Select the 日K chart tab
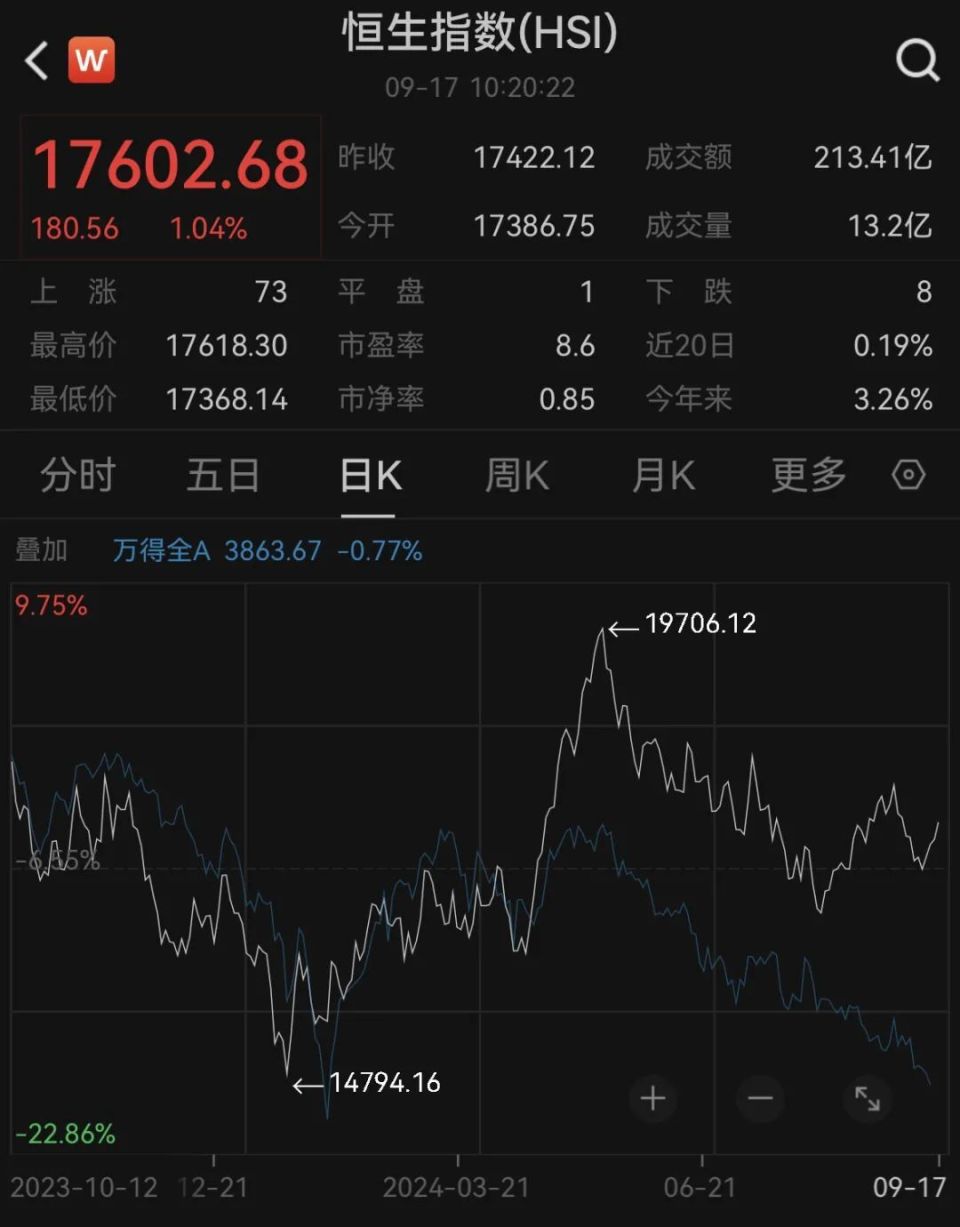 coord(370,476)
